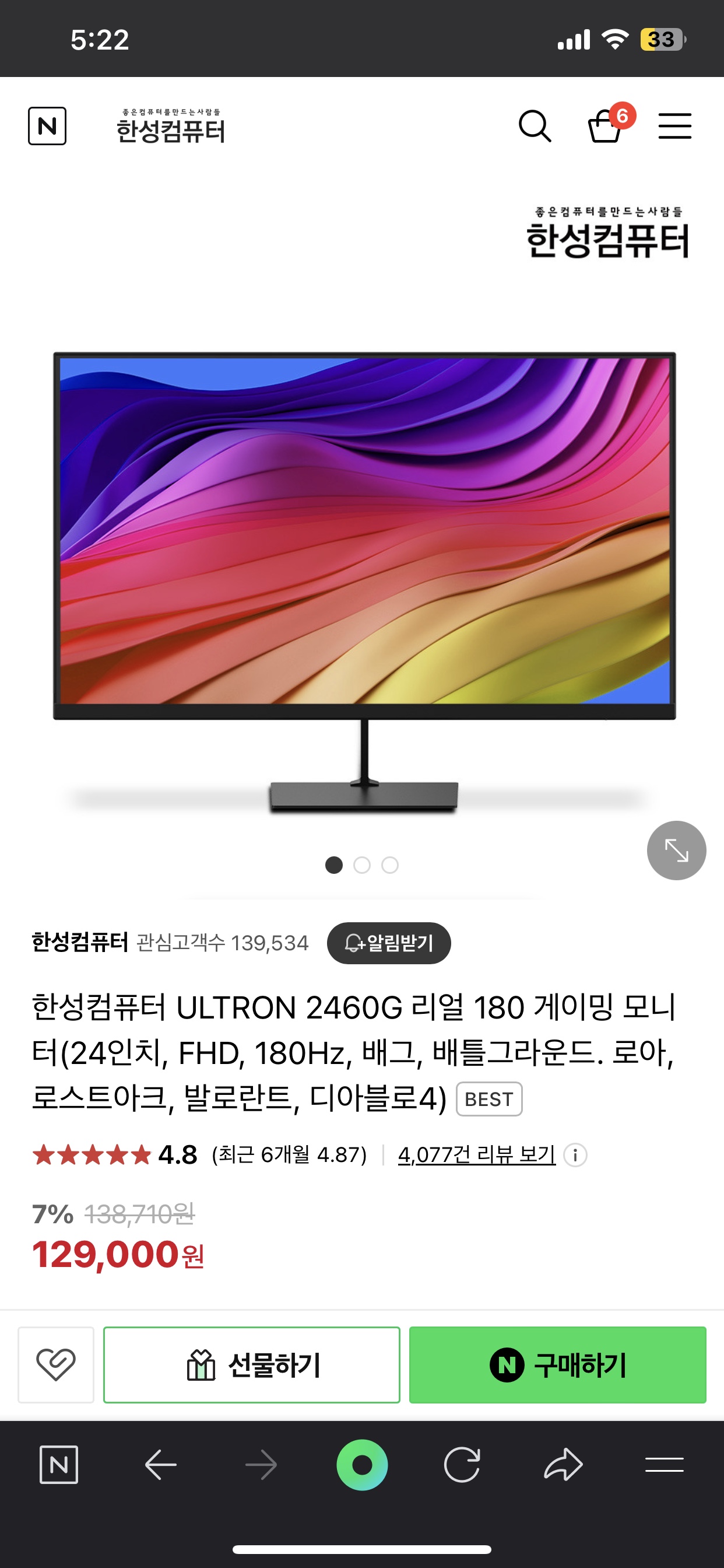Screen dimensions: 724x1568
Task: Open the Naver home N in bottom bar
Action: (x=59, y=1465)
